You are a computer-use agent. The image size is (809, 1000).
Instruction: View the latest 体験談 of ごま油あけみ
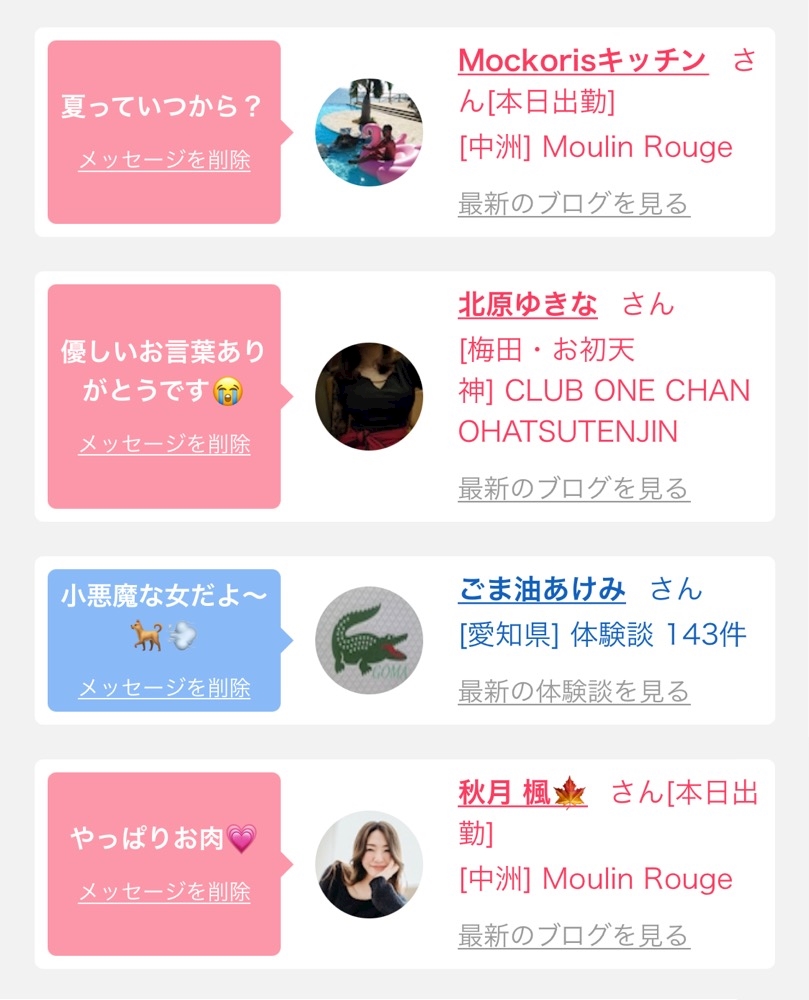[574, 691]
